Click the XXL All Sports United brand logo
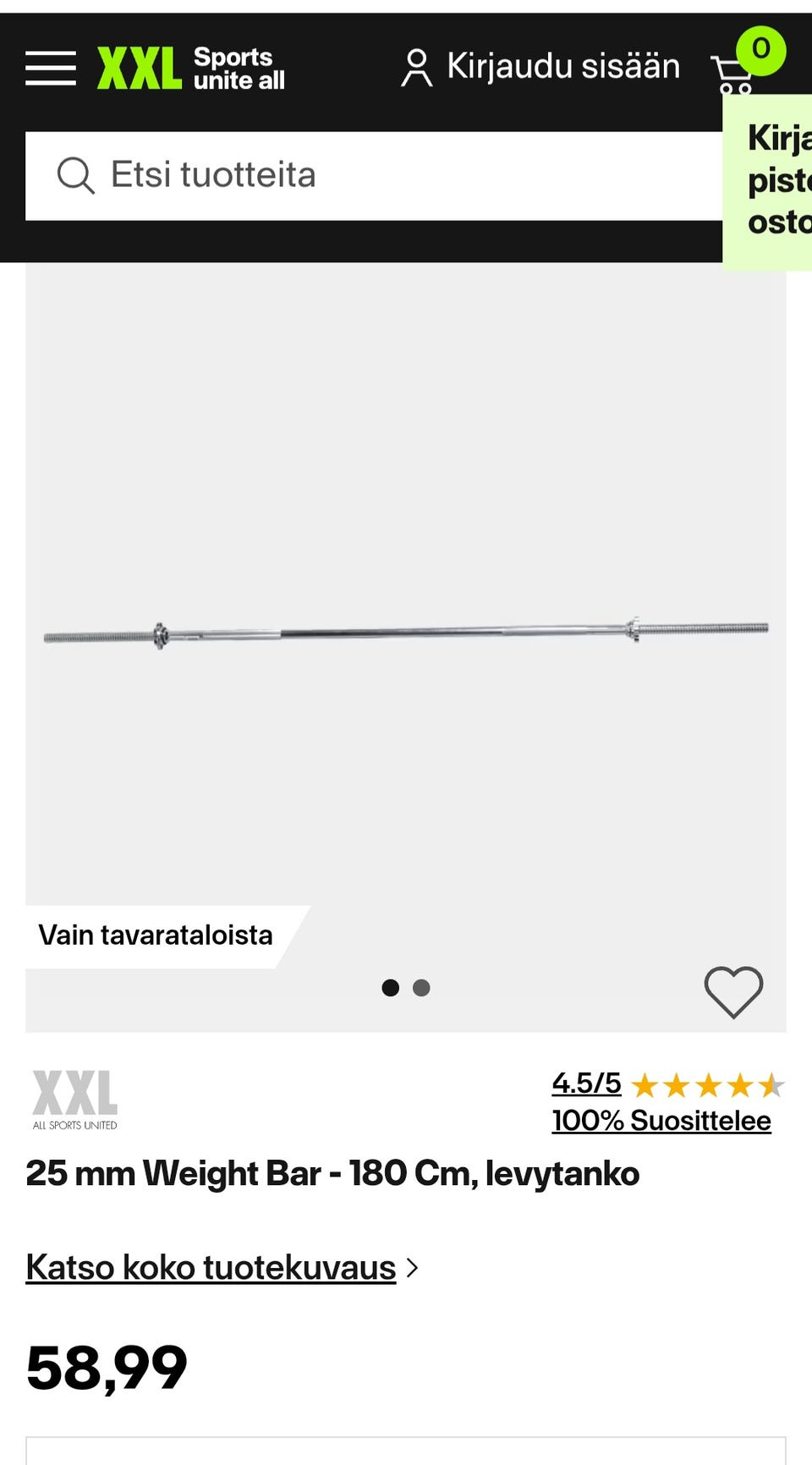Viewport: 812px width, 1465px height. point(74,1097)
